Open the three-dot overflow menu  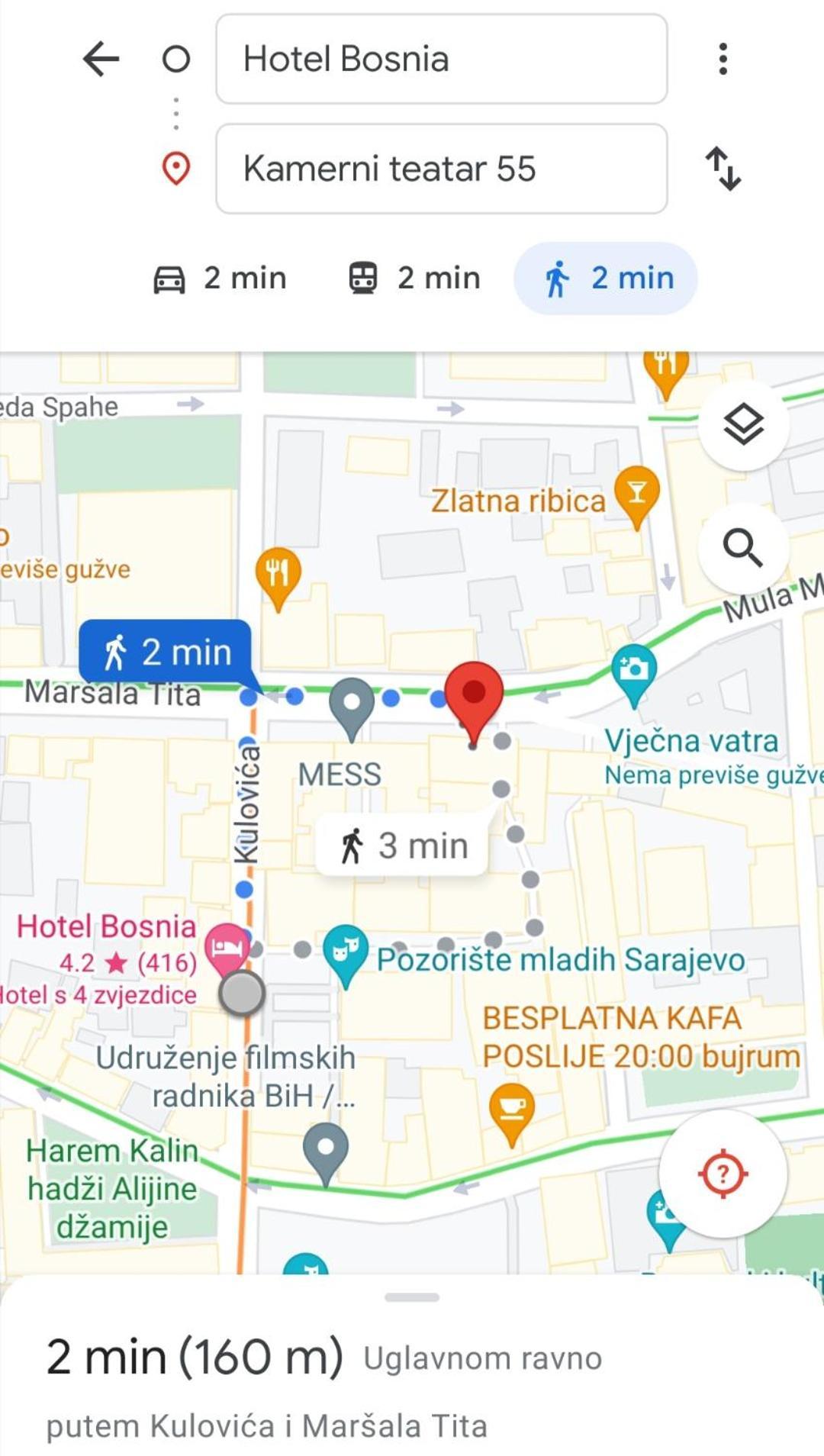click(x=723, y=60)
